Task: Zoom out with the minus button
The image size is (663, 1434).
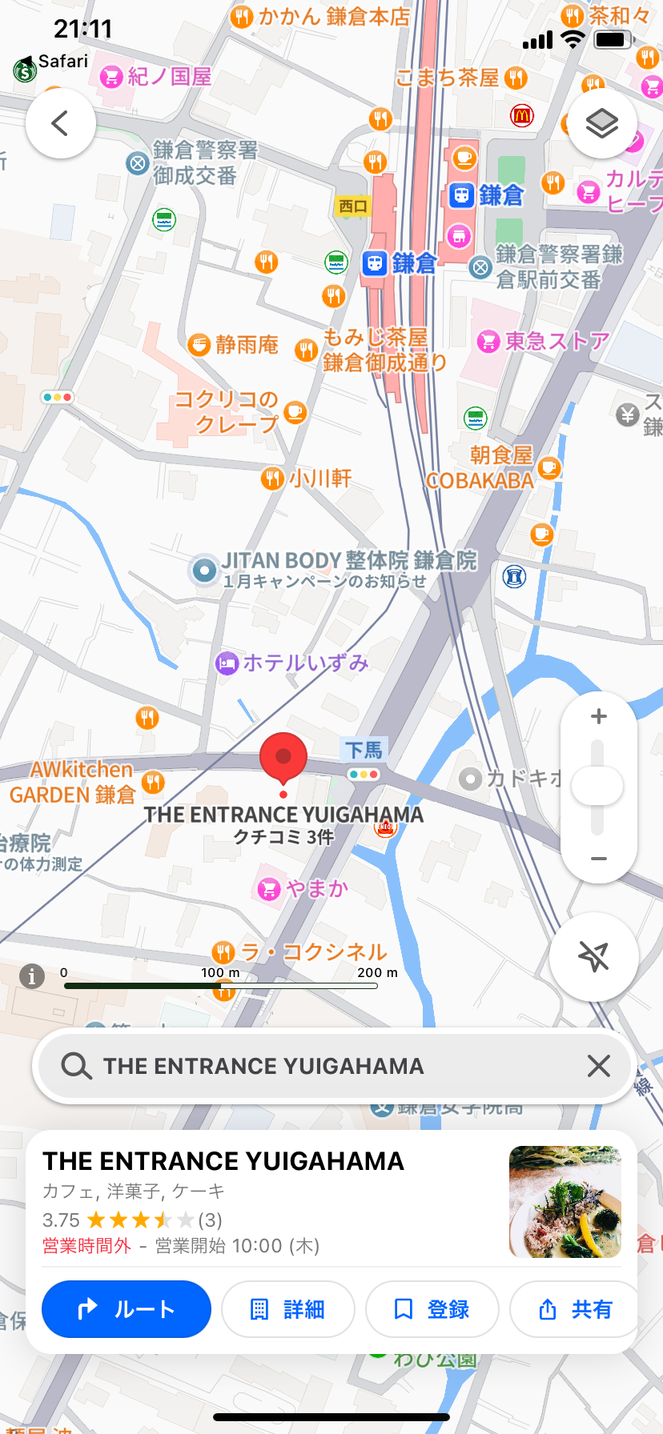Action: pyautogui.click(x=598, y=859)
